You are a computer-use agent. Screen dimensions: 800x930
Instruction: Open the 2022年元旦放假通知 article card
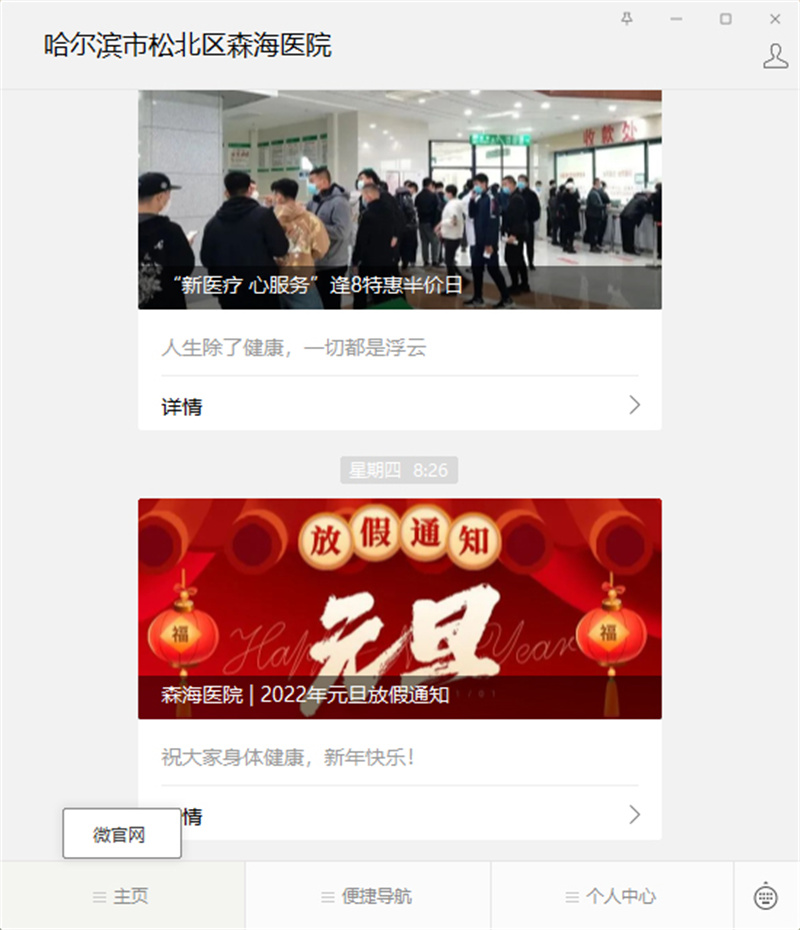tap(399, 608)
